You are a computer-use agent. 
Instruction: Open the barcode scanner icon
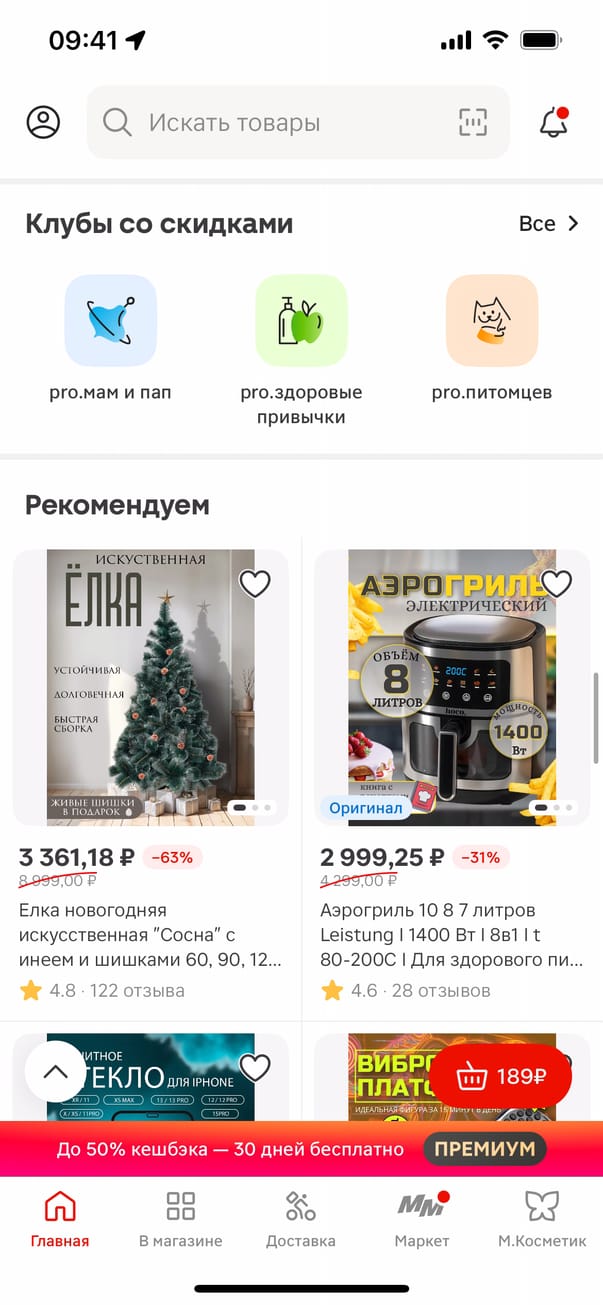[x=473, y=123]
